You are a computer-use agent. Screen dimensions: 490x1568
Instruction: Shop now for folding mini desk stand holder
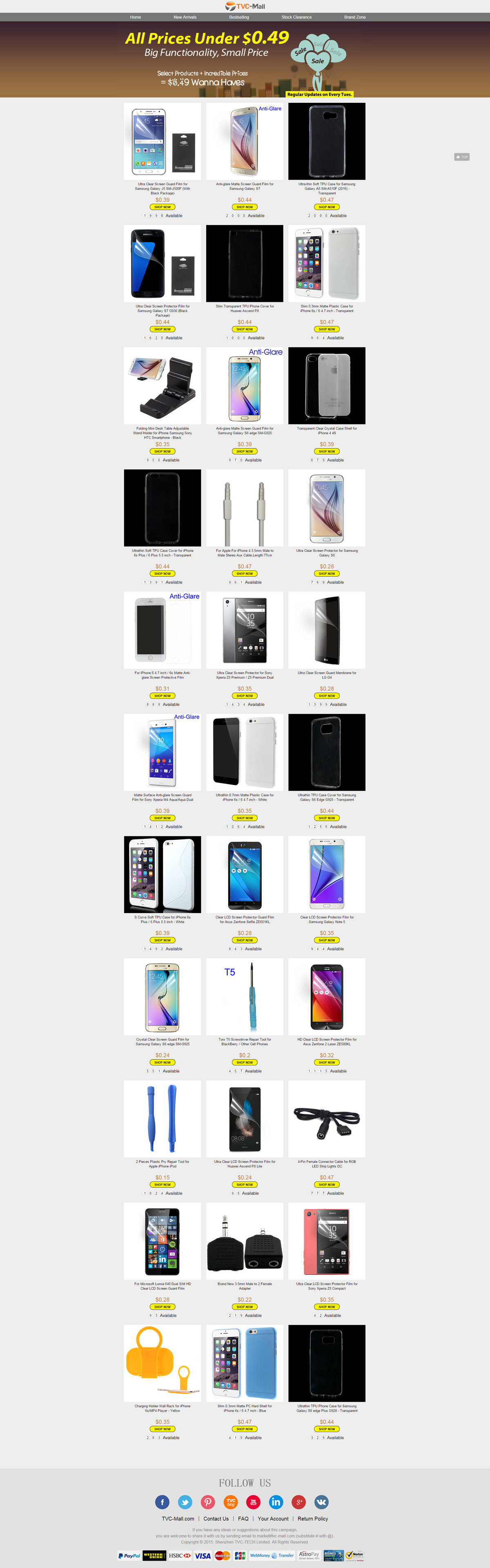point(163,451)
